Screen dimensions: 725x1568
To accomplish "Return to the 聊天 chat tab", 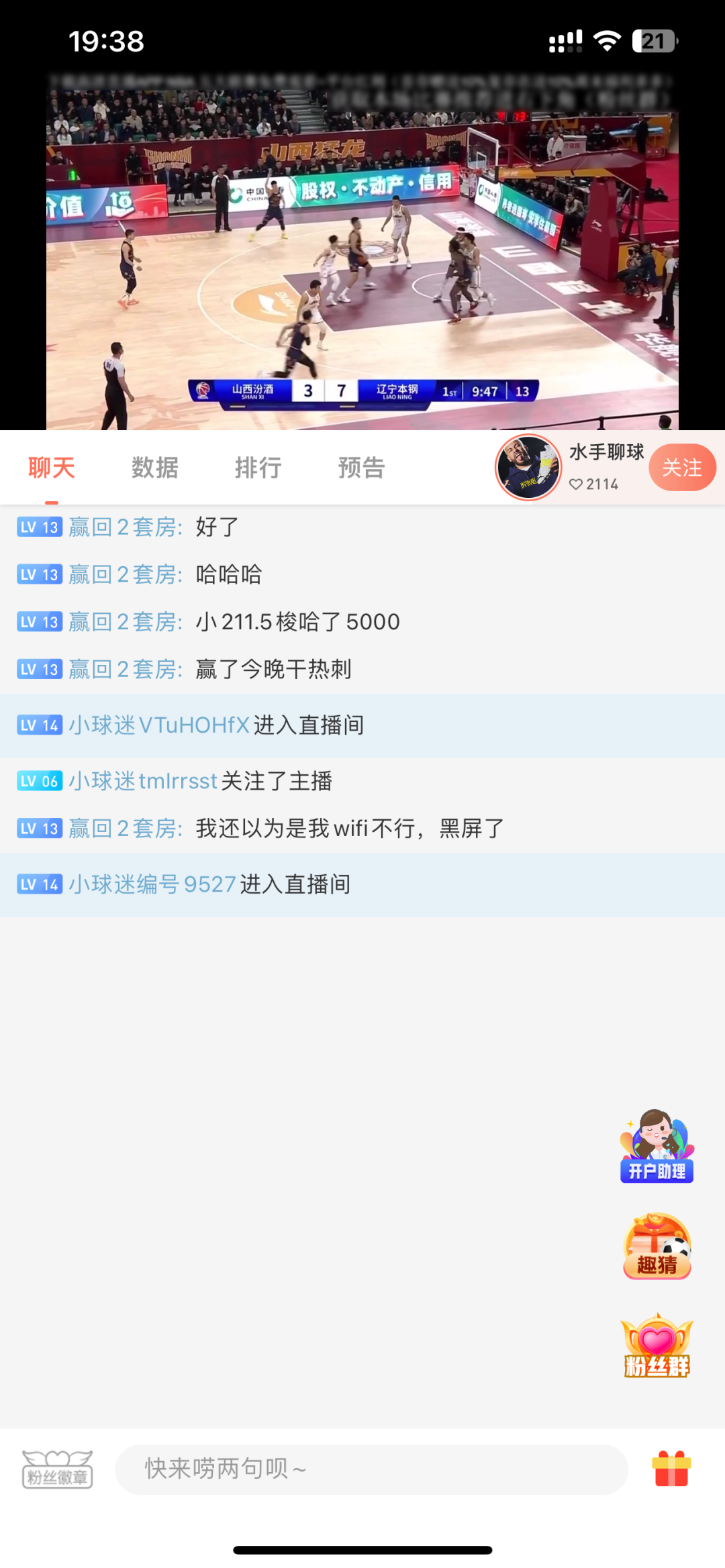I will click(50, 468).
